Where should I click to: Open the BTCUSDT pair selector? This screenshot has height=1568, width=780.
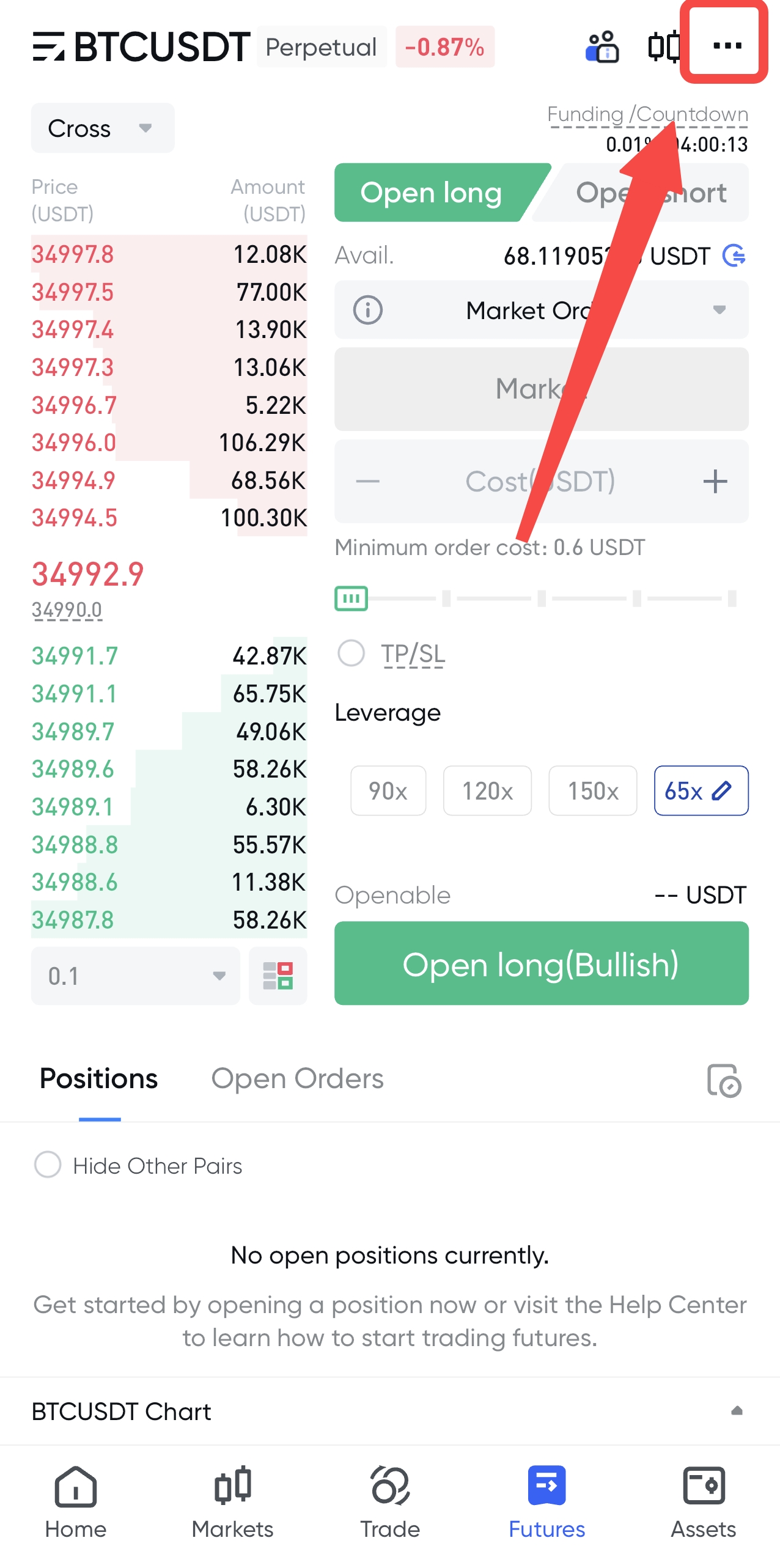(x=141, y=46)
